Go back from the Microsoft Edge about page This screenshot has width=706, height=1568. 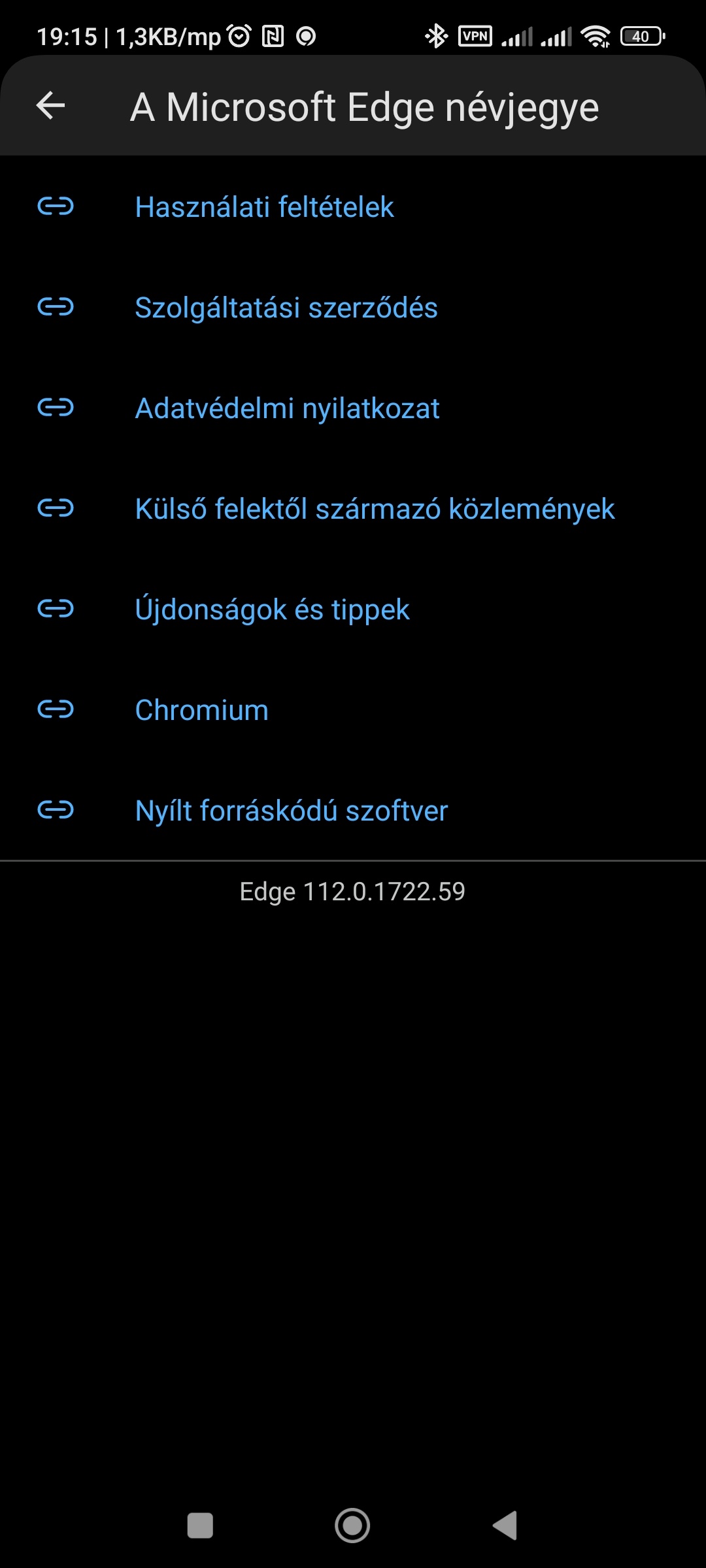click(51, 106)
